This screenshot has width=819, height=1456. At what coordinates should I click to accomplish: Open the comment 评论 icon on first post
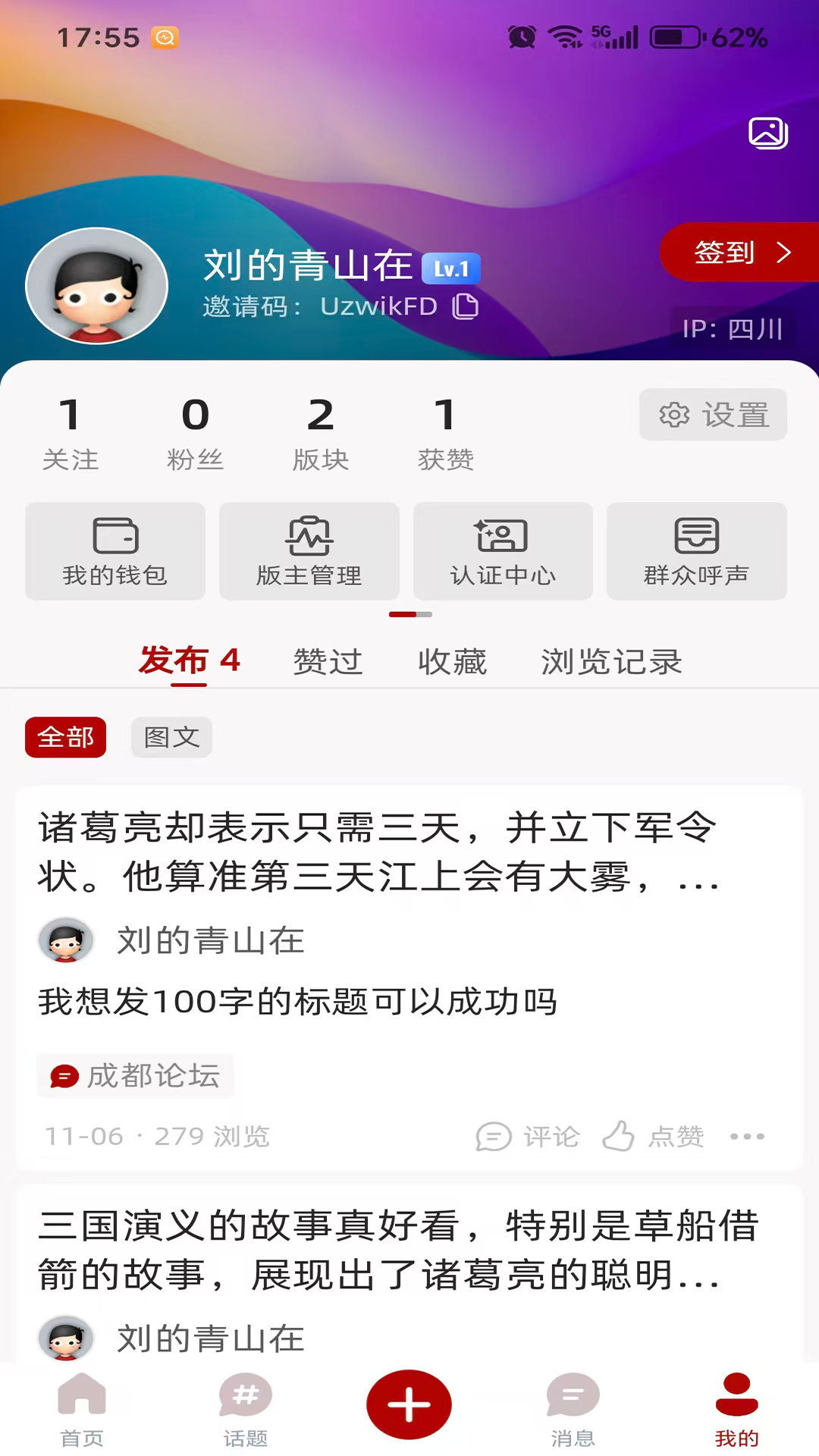click(x=528, y=1135)
